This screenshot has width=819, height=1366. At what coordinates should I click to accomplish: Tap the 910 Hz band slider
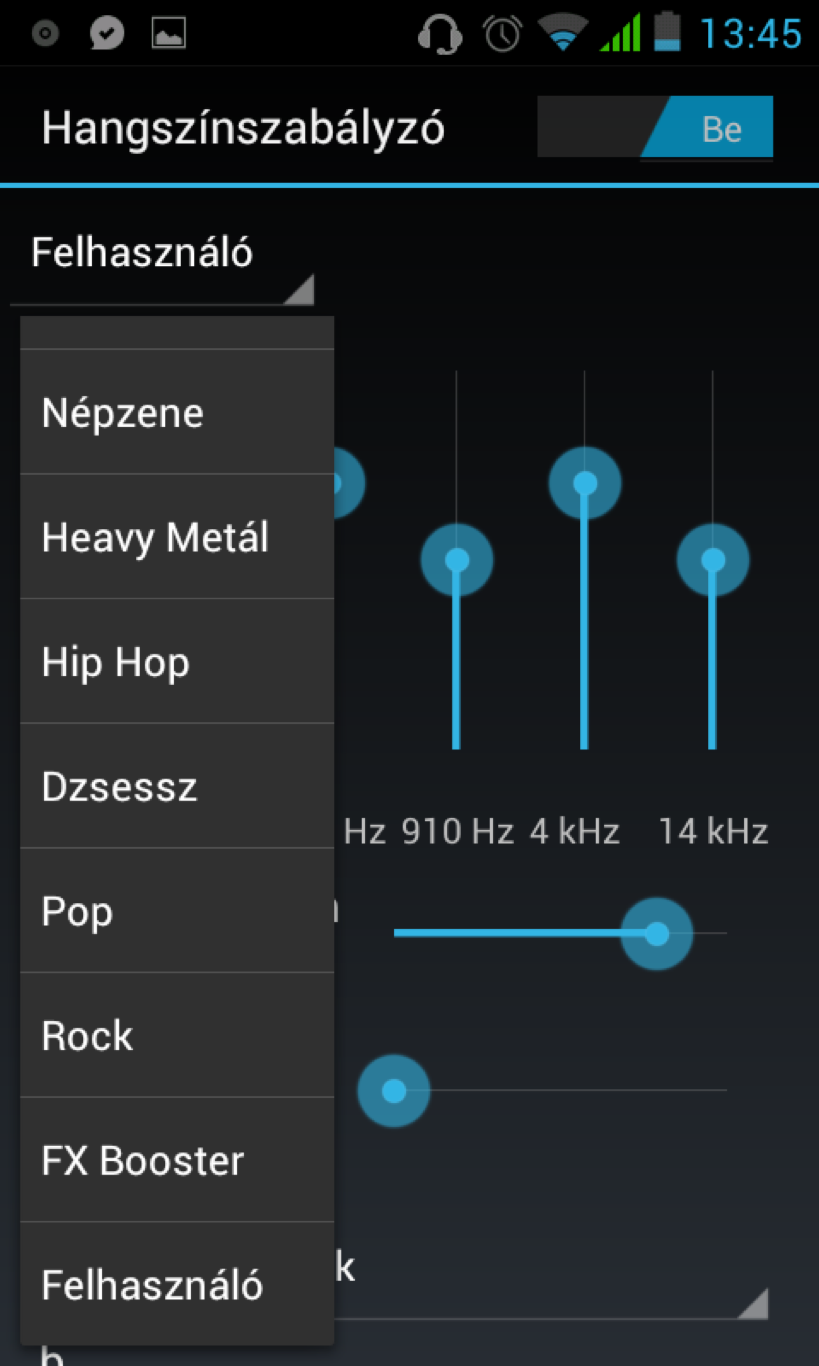click(x=457, y=560)
